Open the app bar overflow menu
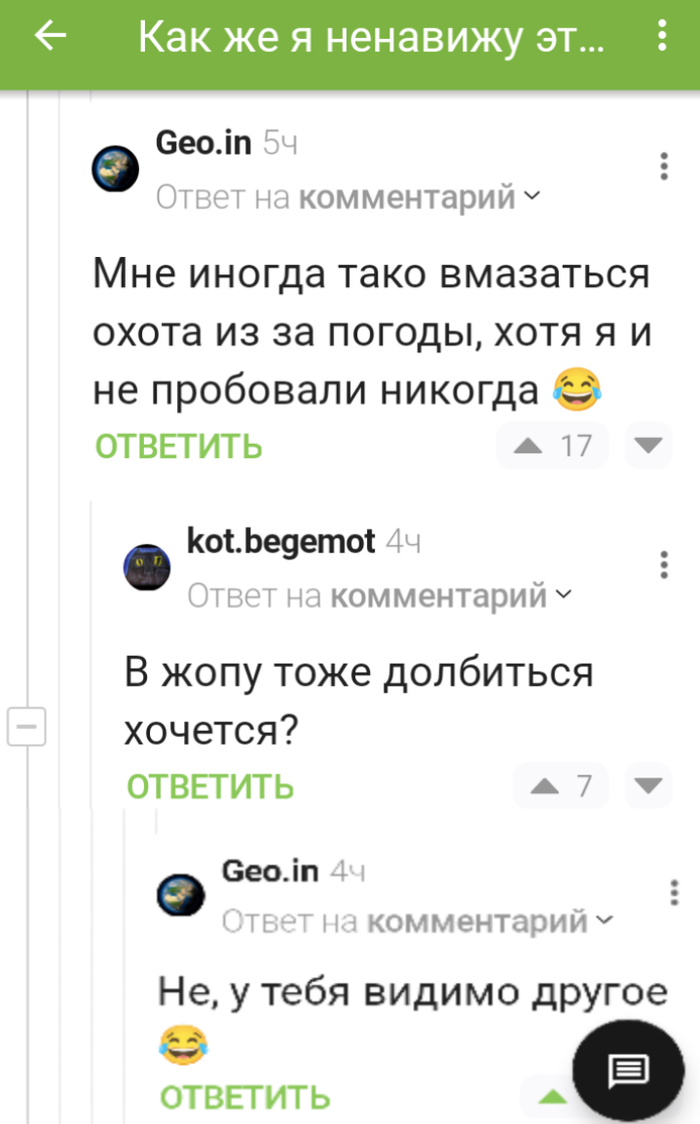This screenshot has height=1124, width=700. tap(662, 38)
